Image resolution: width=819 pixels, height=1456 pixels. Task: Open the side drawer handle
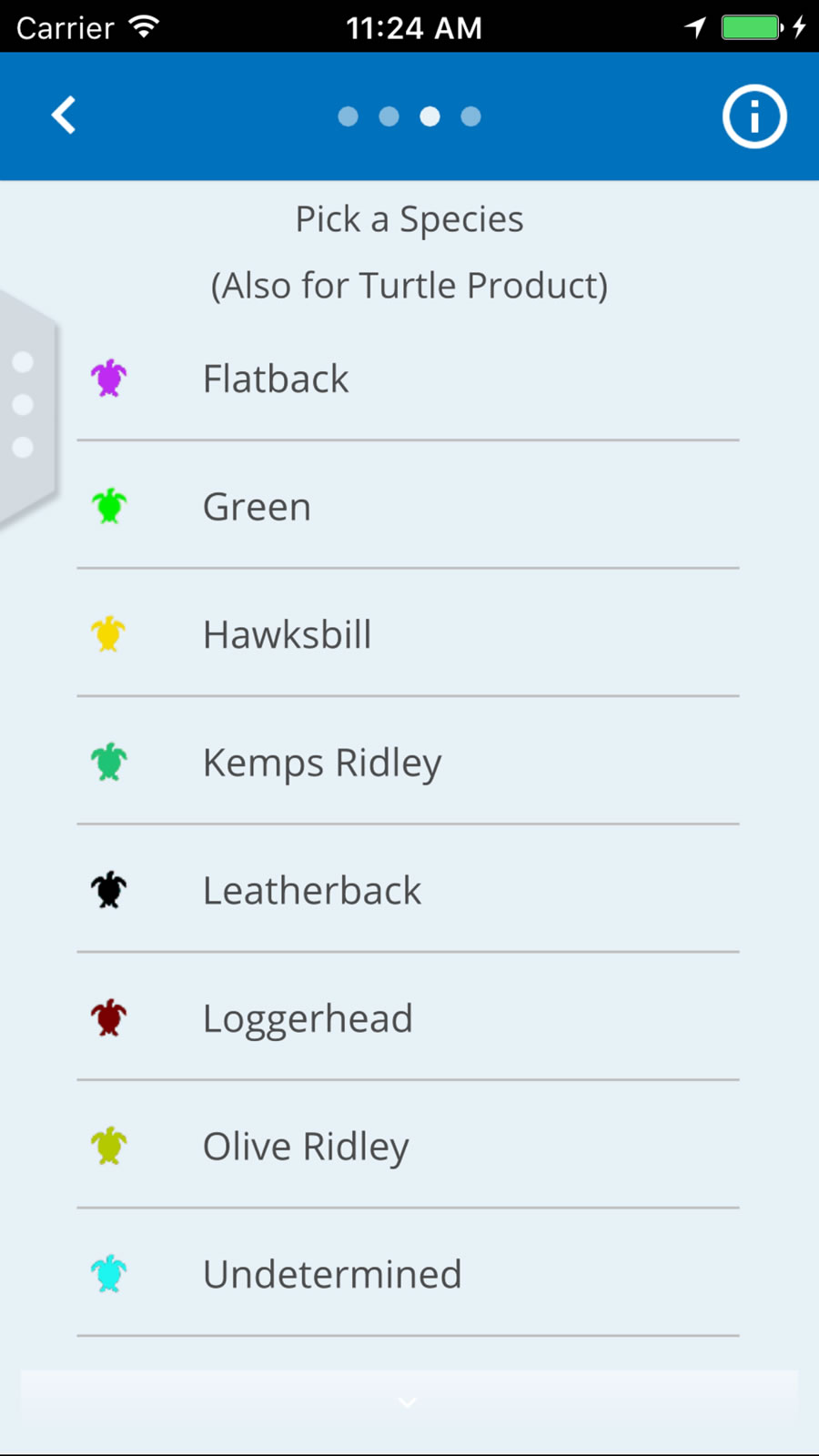pos(25,405)
